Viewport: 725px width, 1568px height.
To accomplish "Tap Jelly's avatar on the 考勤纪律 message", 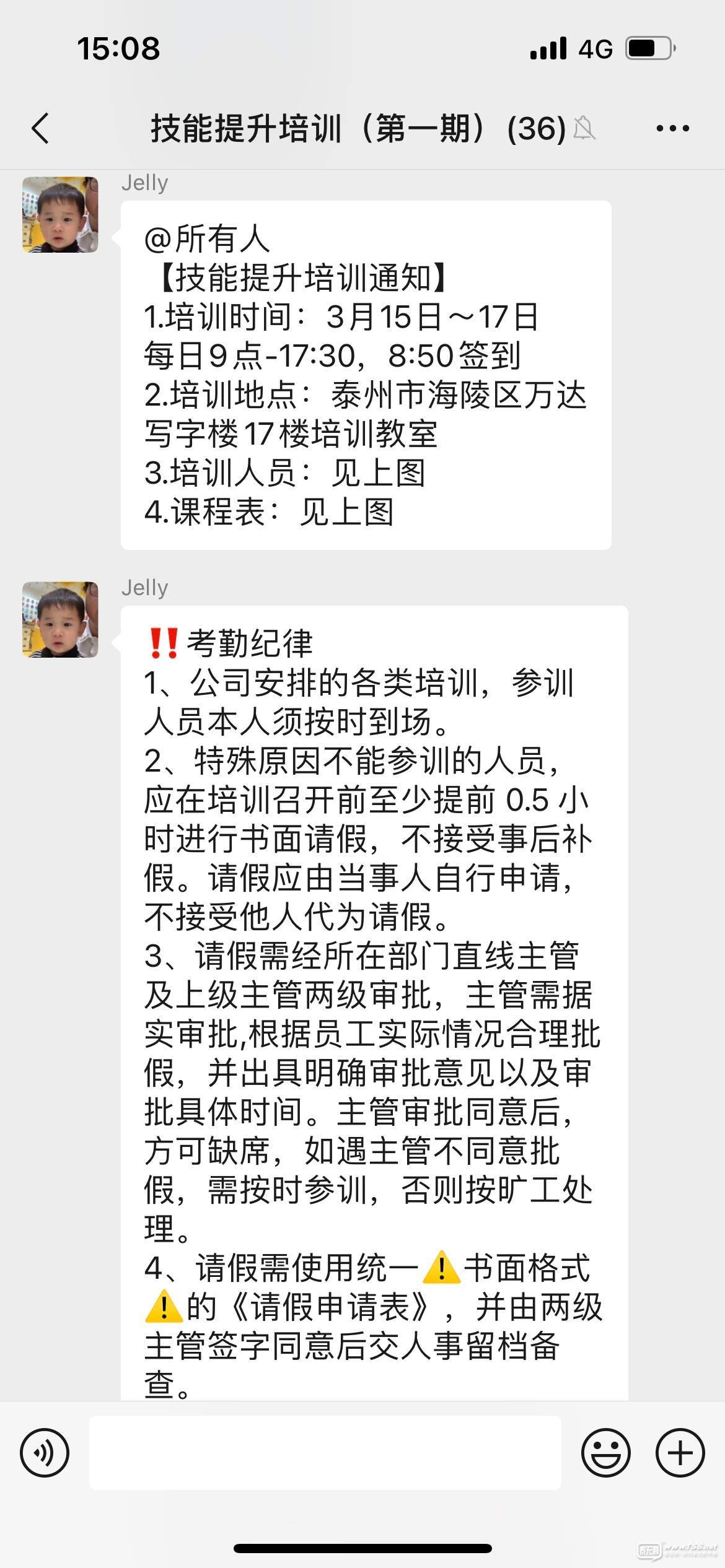I will click(60, 619).
